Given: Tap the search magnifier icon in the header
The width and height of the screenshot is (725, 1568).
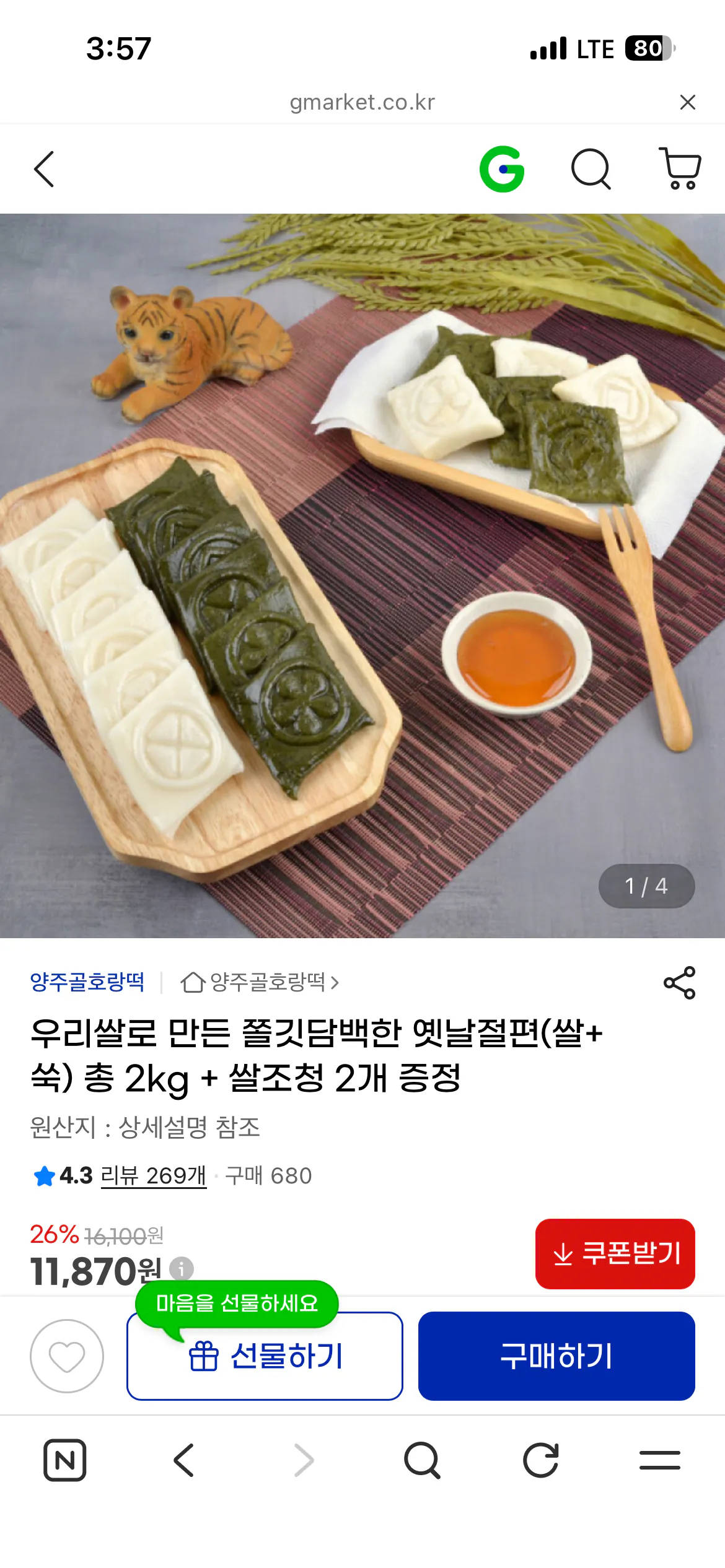Looking at the screenshot, I should pos(591,169).
